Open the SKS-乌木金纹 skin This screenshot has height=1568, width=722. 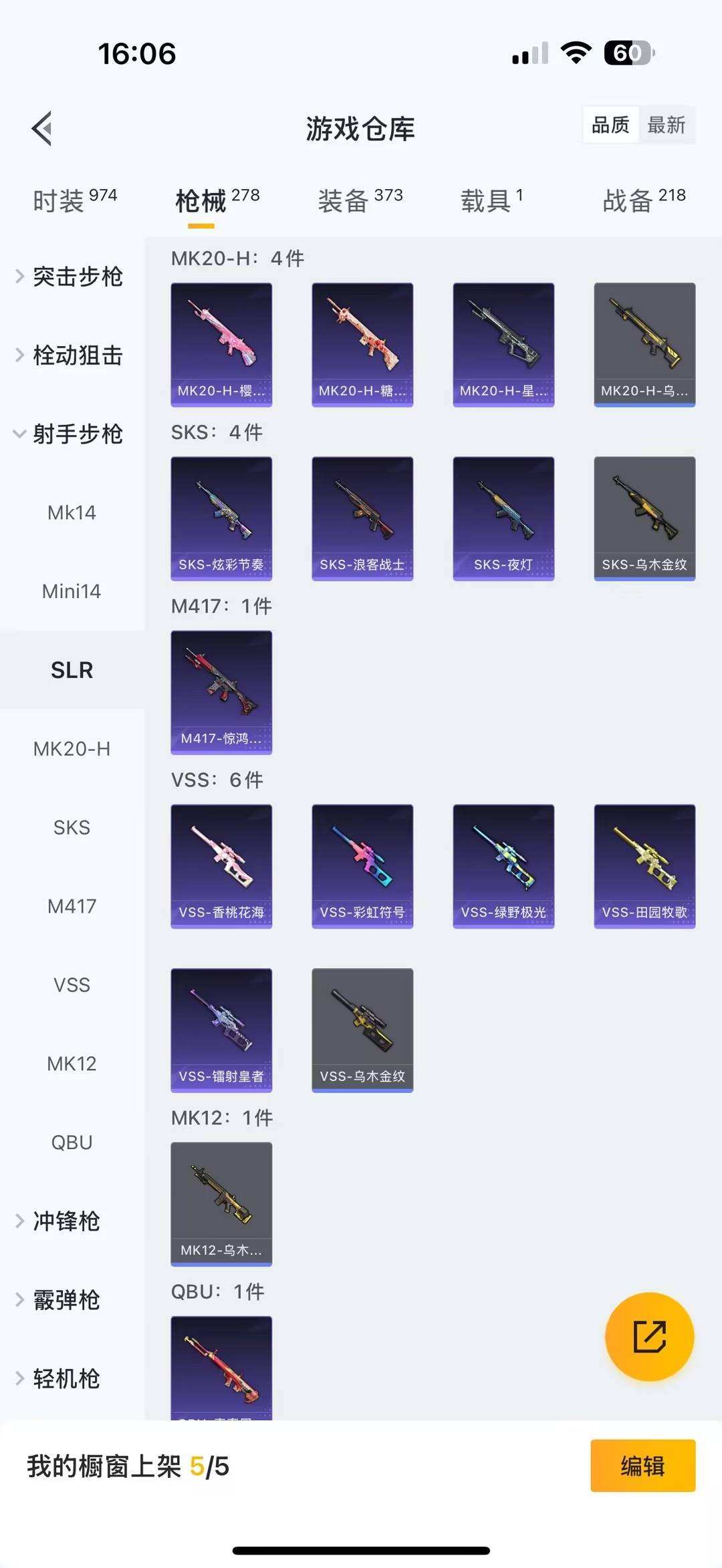[x=644, y=518]
